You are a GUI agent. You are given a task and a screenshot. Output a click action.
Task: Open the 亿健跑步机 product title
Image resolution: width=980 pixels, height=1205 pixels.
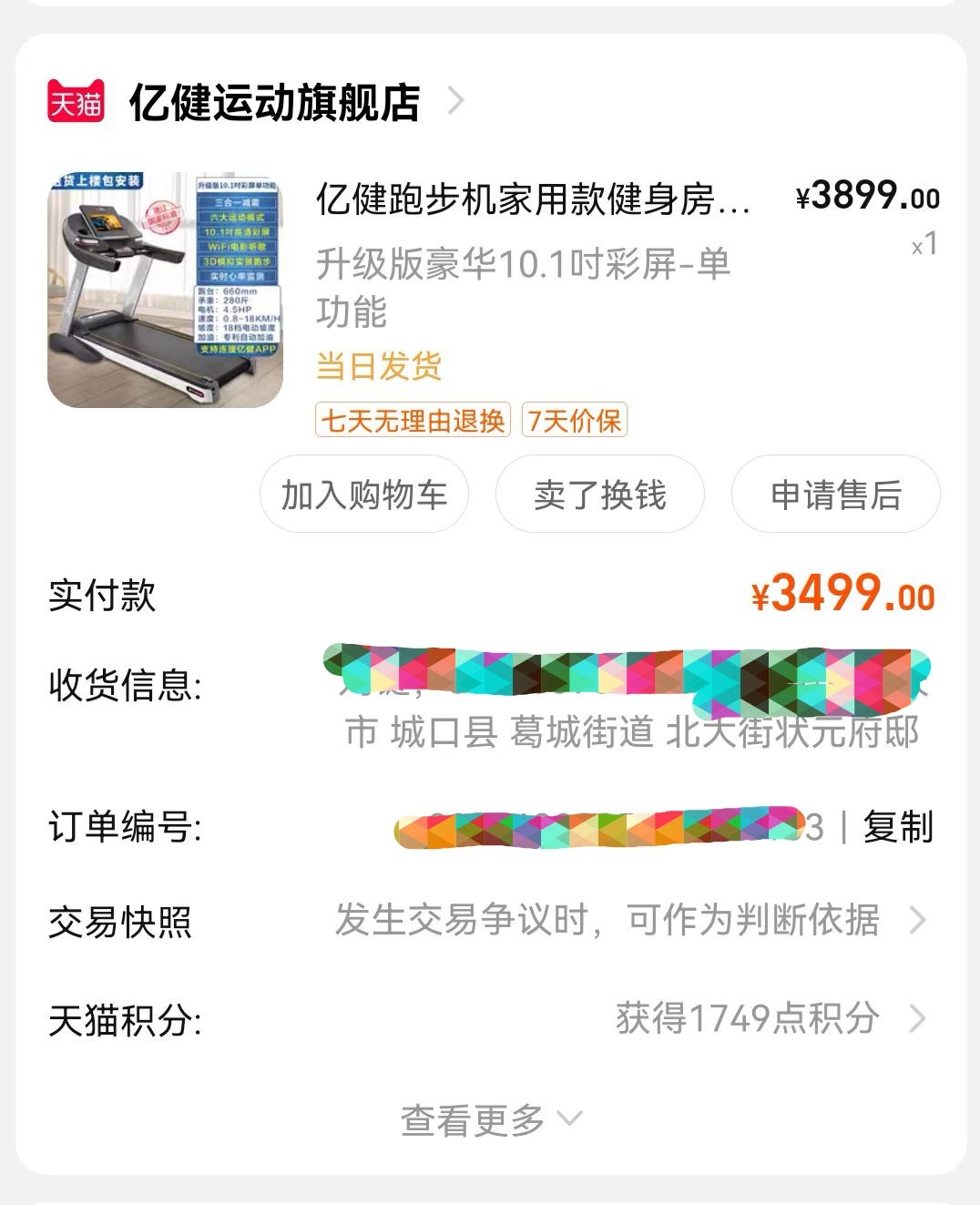[x=534, y=199]
